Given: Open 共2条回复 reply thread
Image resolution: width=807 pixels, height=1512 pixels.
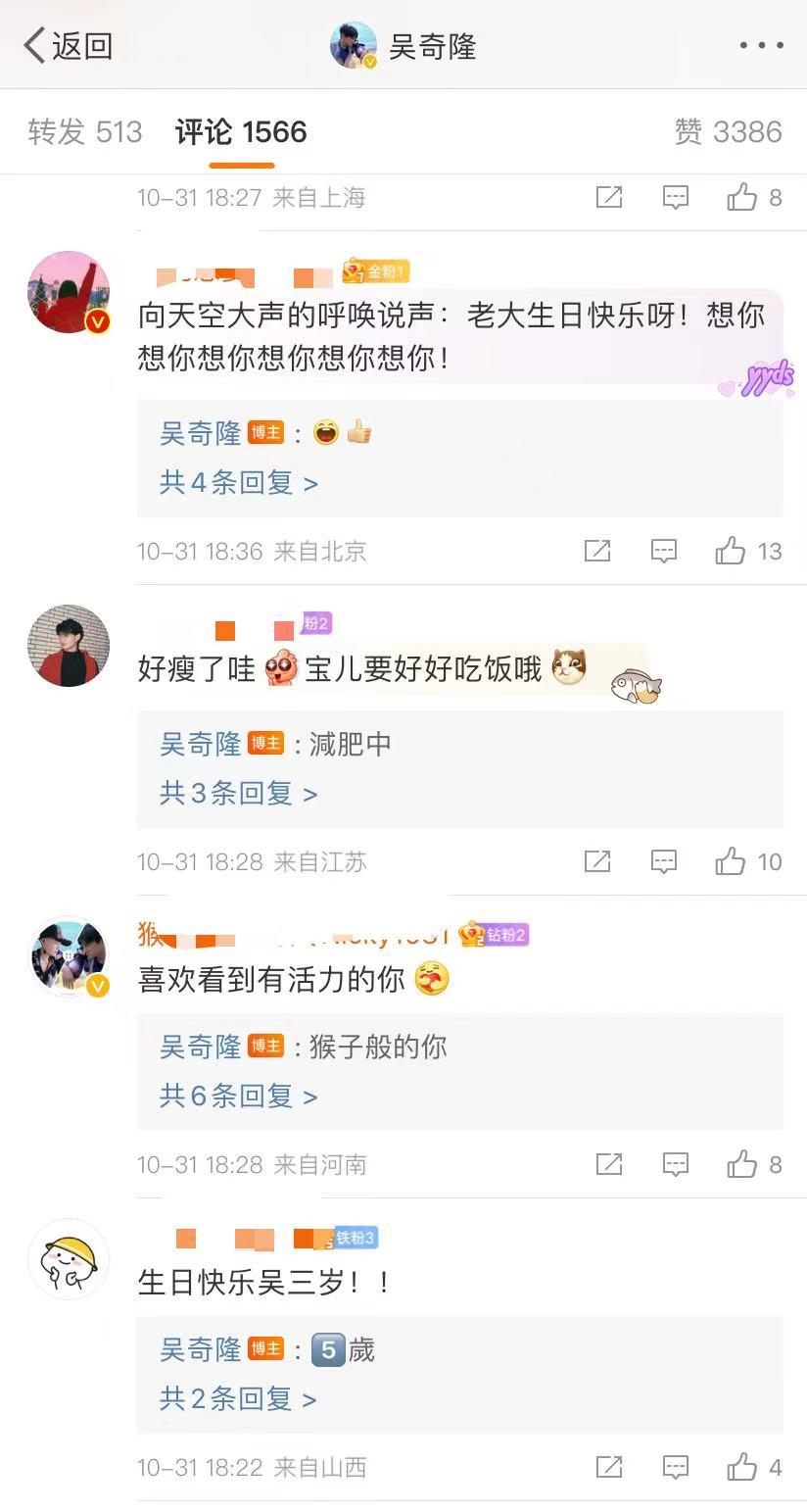Looking at the screenshot, I should click(231, 1398).
